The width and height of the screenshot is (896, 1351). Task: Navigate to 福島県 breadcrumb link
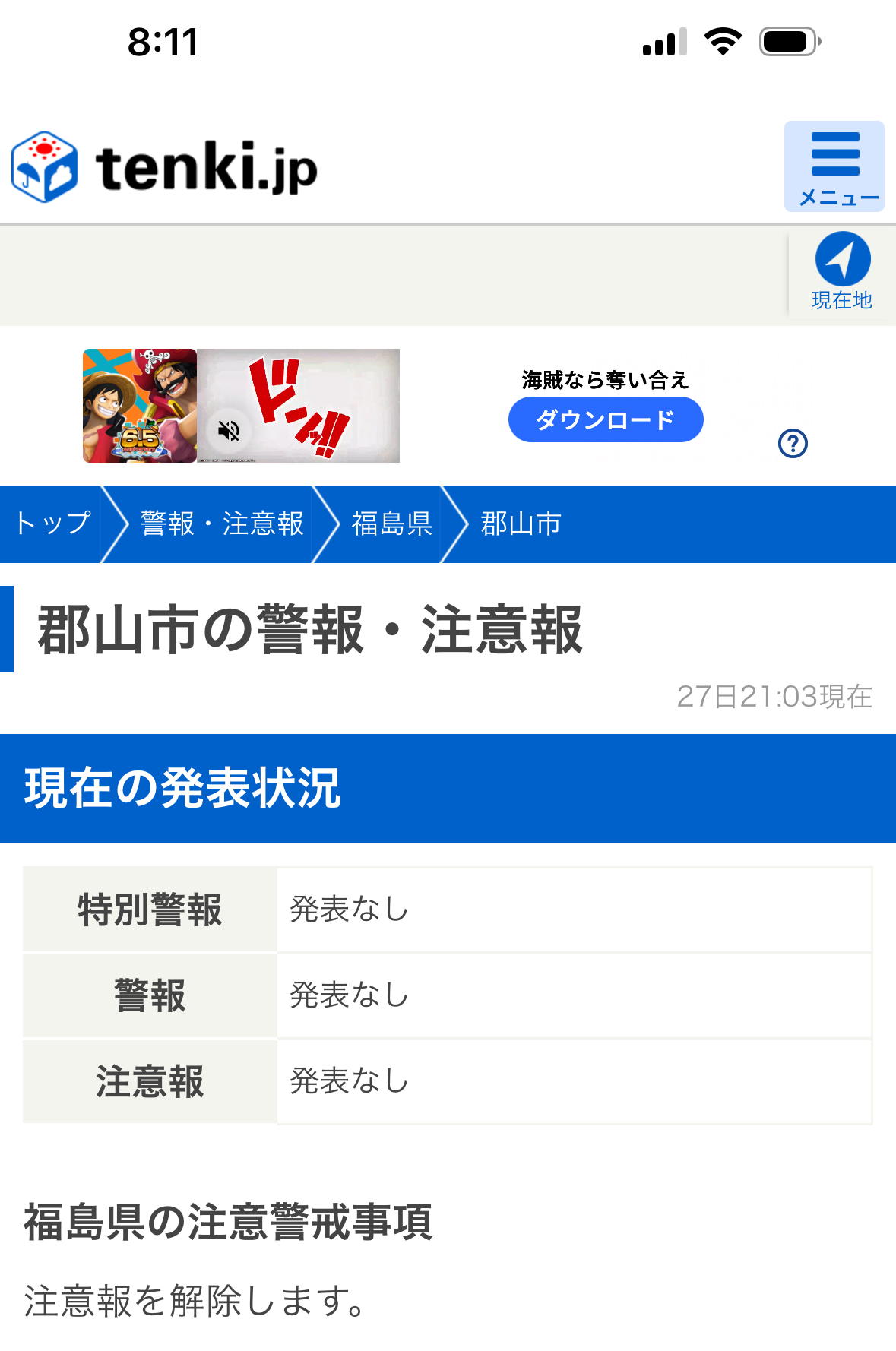(391, 524)
